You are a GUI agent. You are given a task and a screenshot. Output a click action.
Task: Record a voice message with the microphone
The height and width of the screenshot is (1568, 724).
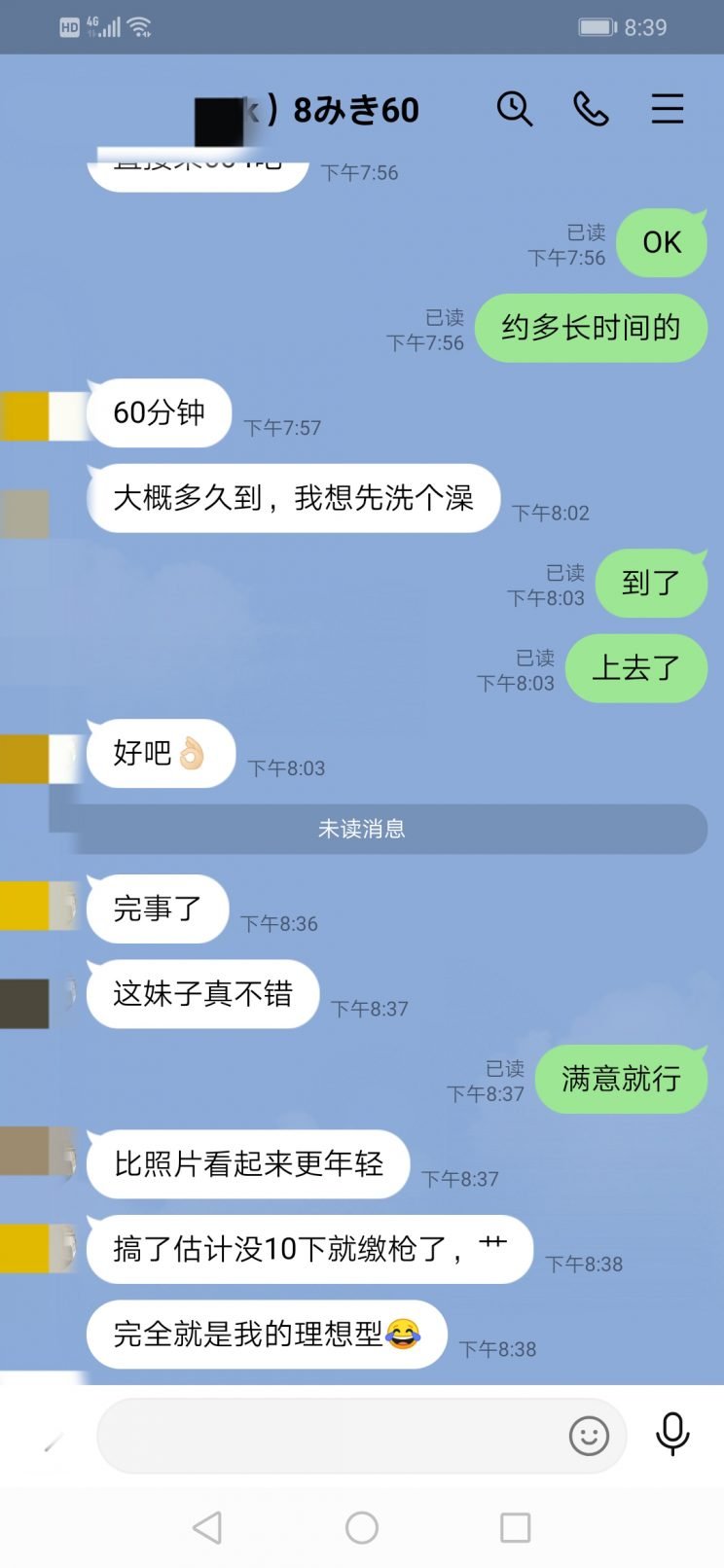pyautogui.click(x=672, y=1434)
